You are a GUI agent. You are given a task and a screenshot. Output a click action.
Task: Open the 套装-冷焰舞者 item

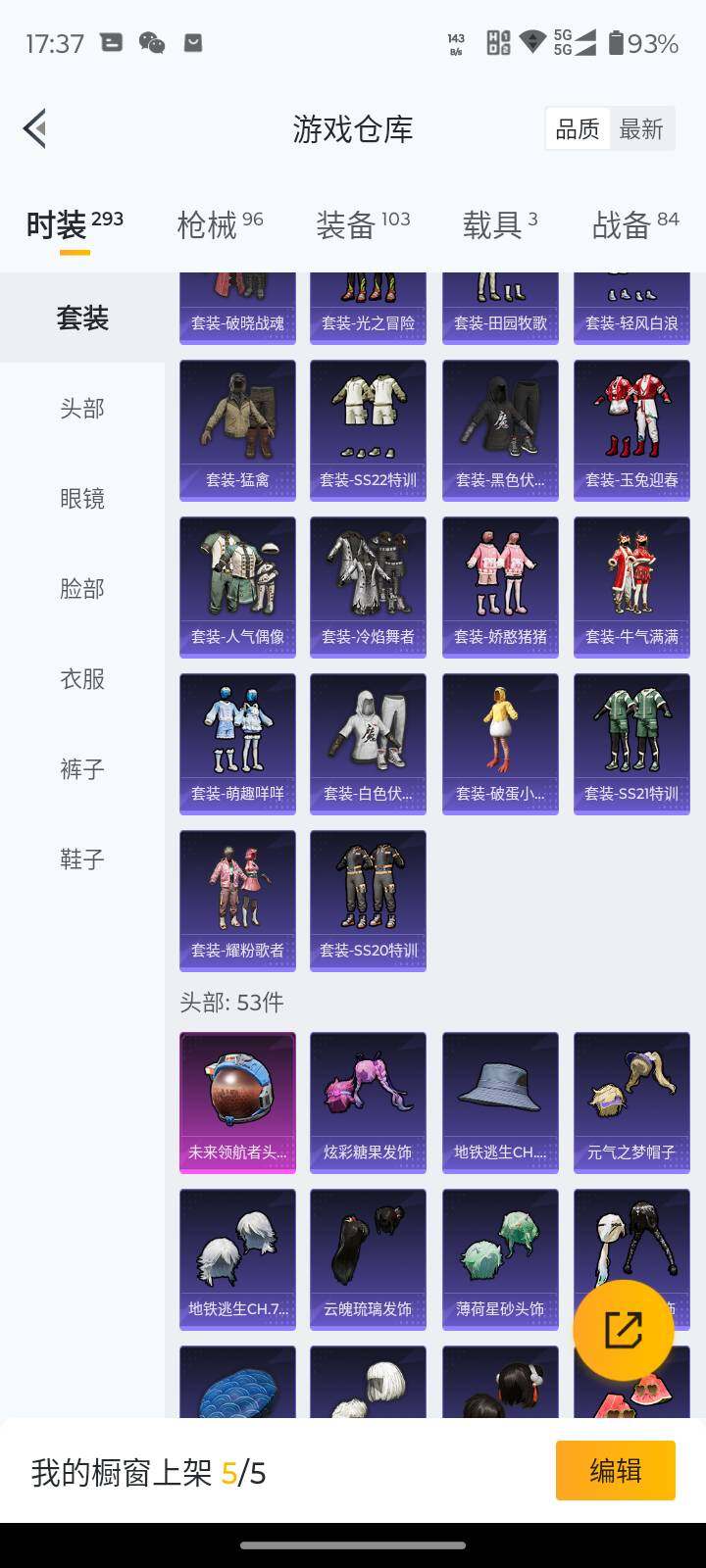368,586
